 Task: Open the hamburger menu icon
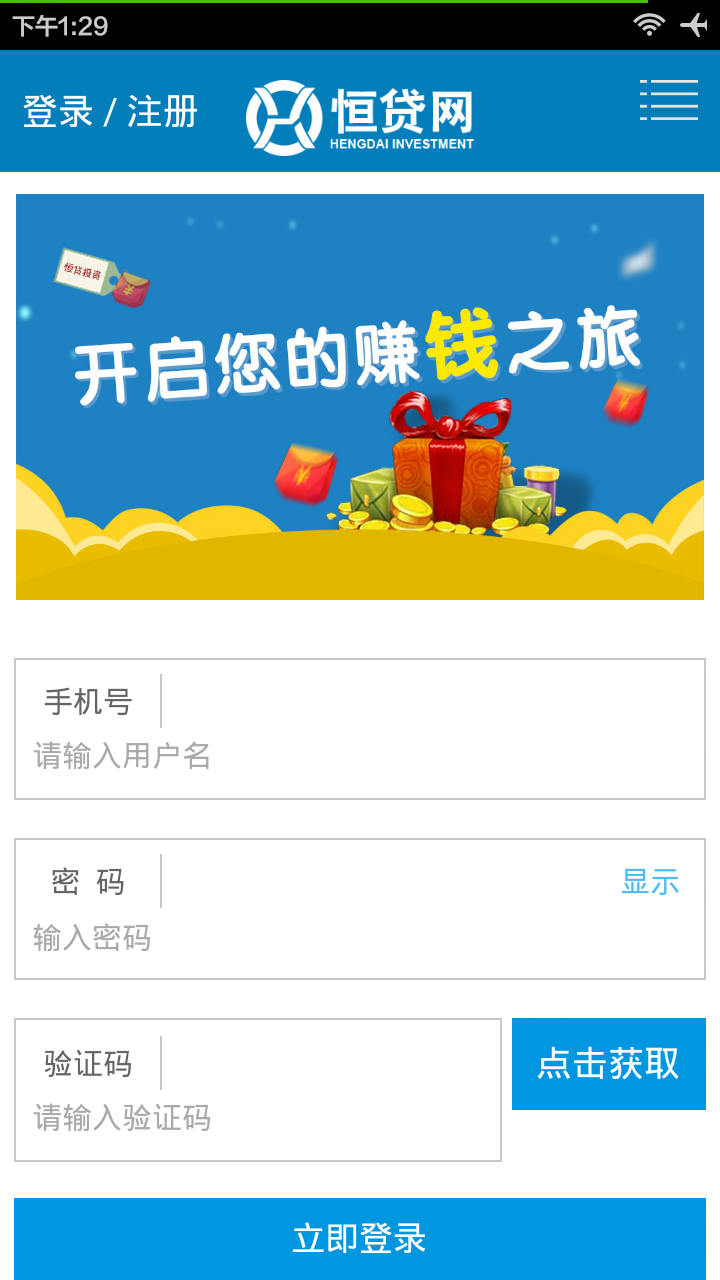[668, 101]
